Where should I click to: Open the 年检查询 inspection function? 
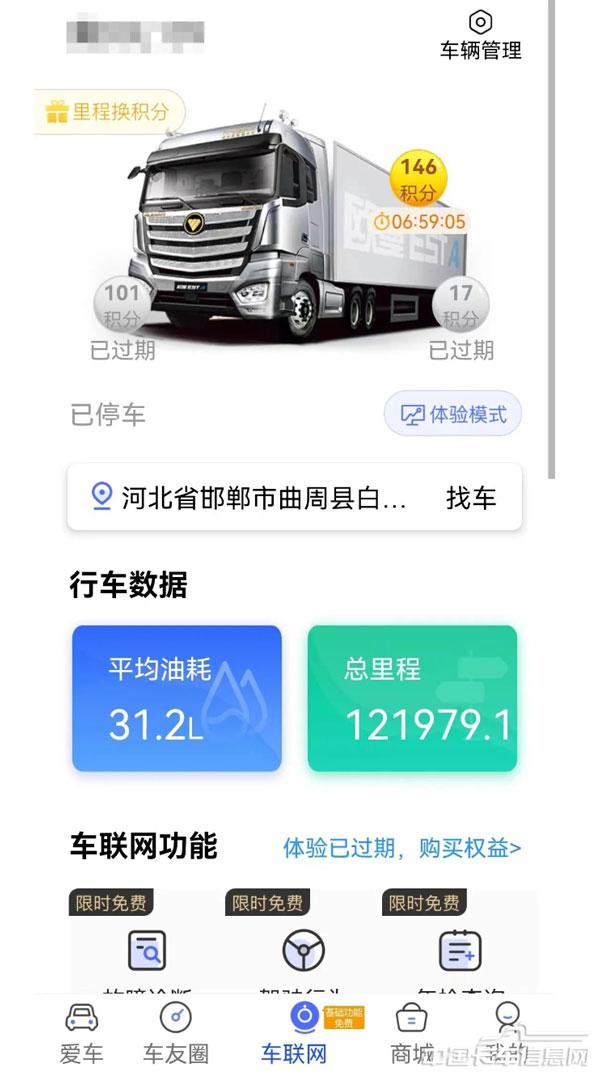tap(460, 950)
